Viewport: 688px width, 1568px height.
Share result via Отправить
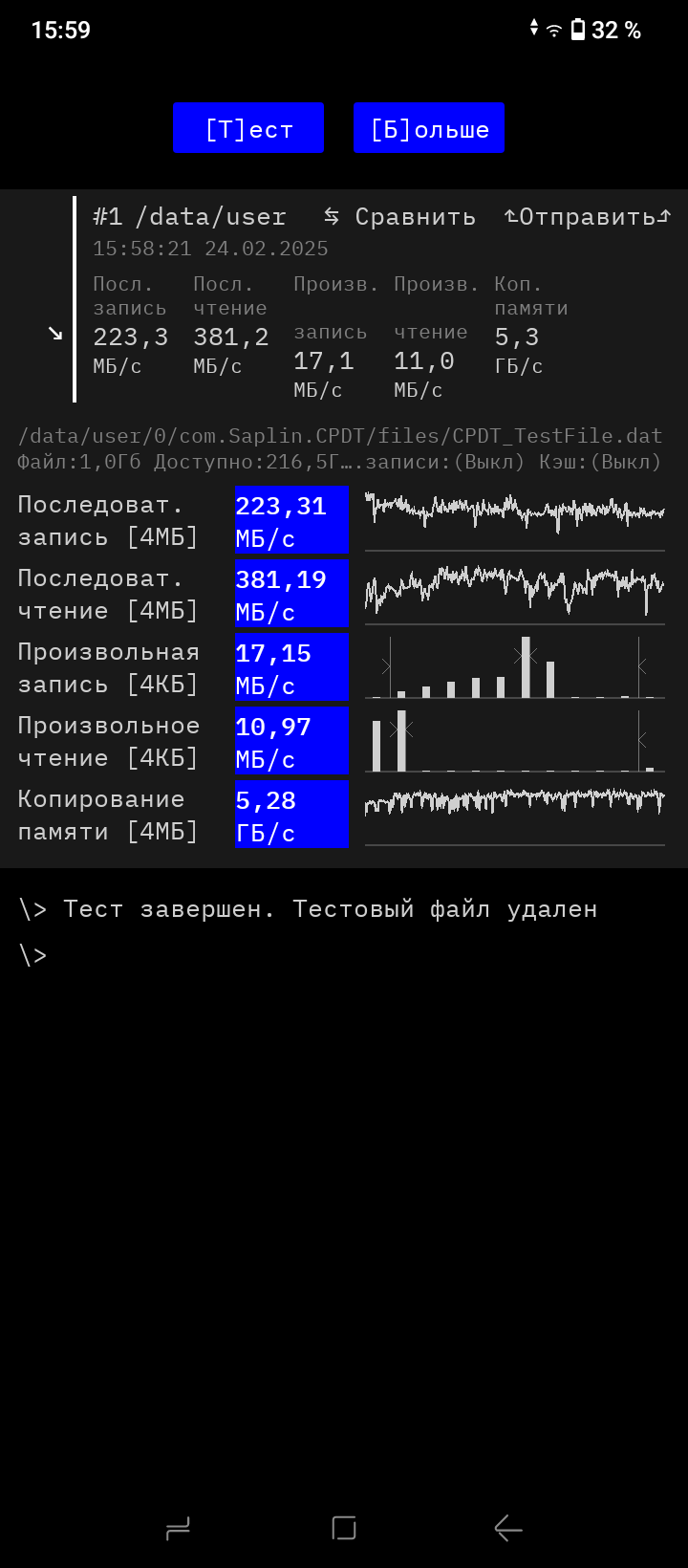(x=588, y=217)
